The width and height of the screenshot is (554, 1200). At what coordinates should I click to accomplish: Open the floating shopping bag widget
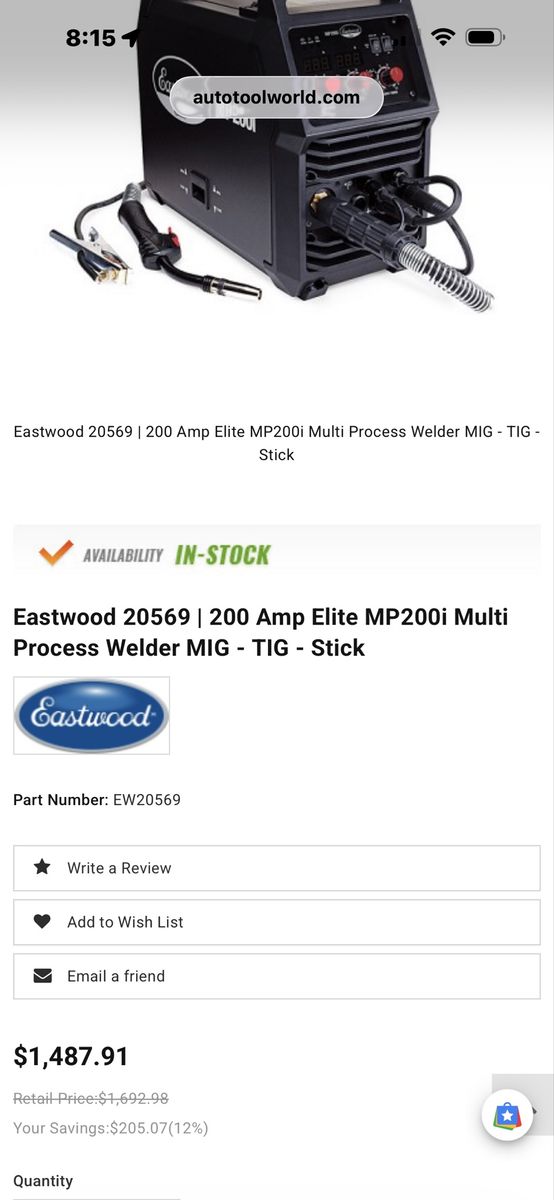[507, 1115]
